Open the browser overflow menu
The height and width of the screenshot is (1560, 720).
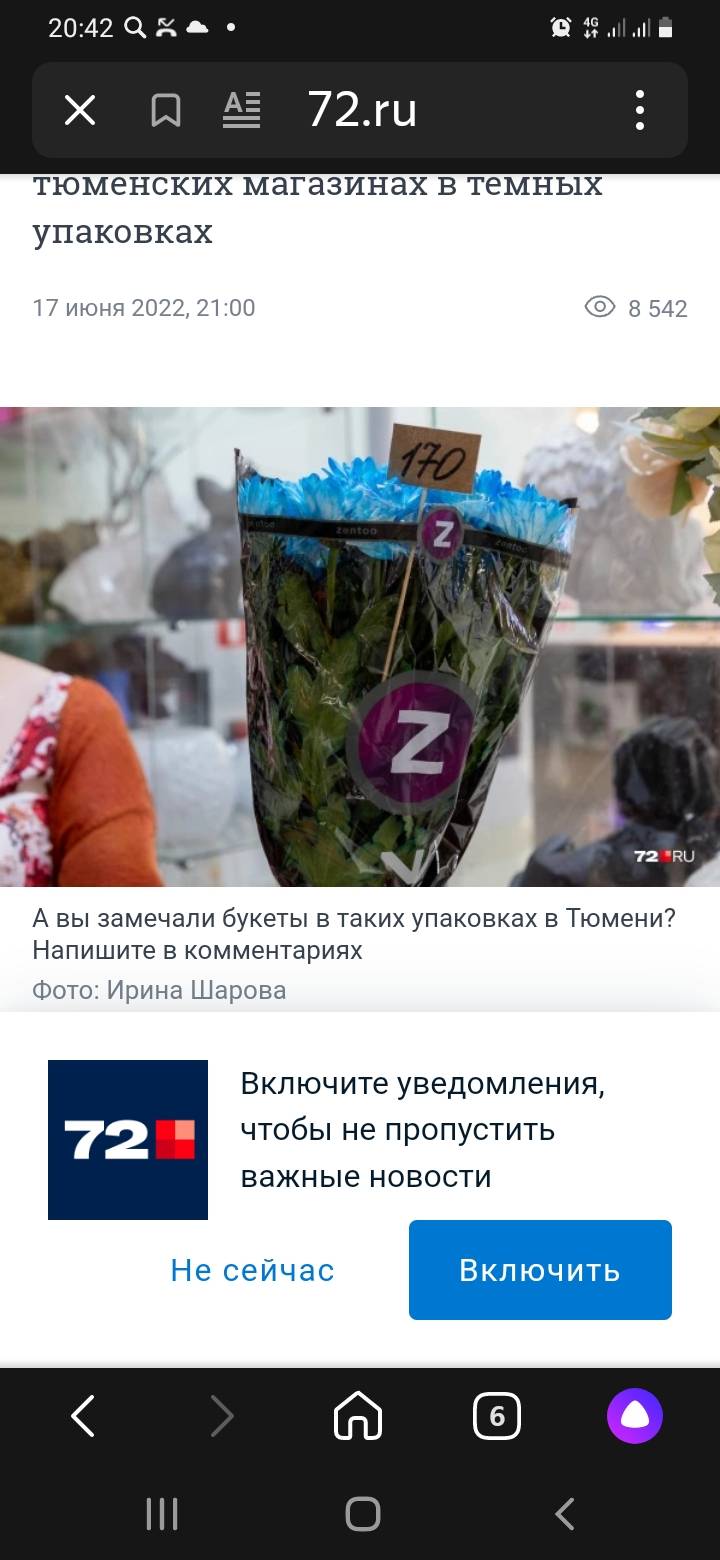click(x=640, y=110)
